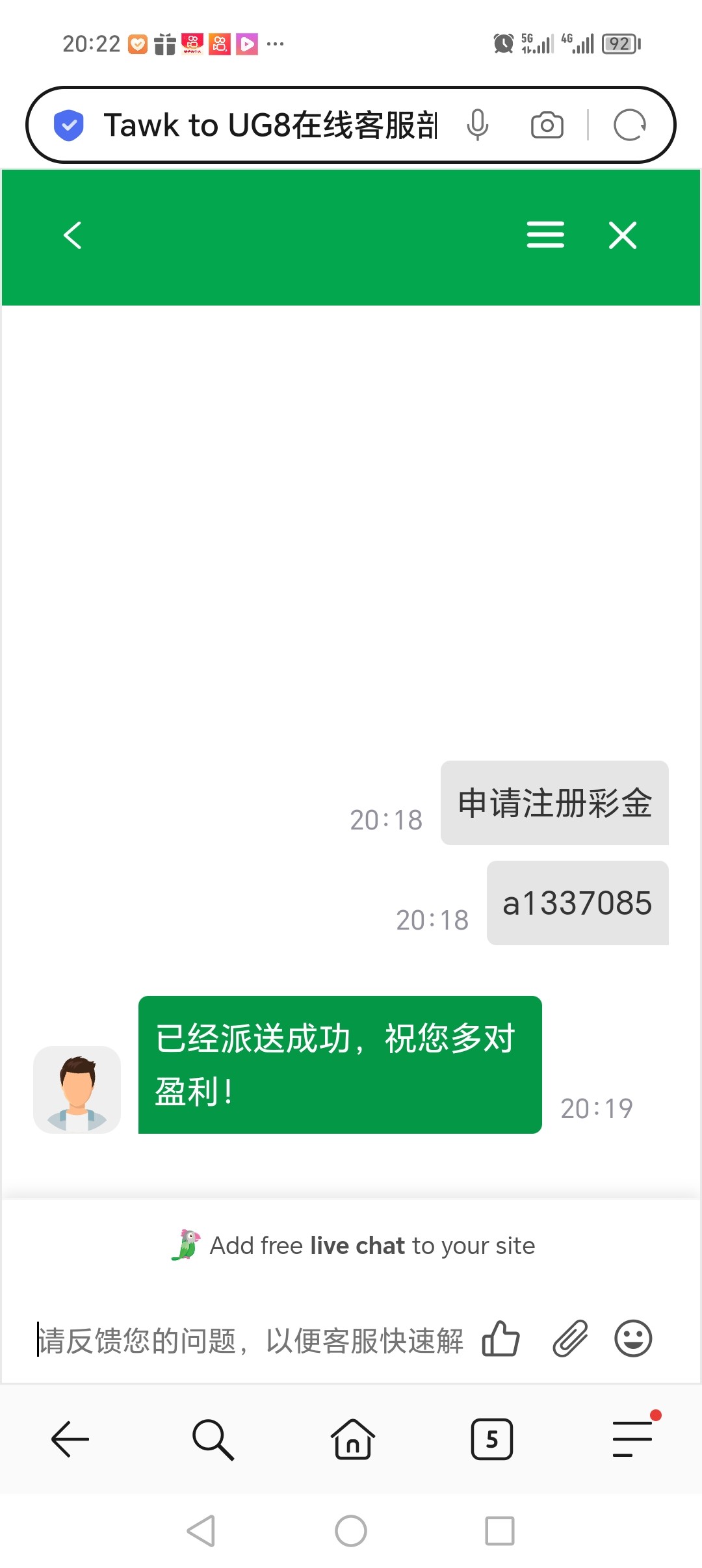Screen dimensions: 702x1568
Task: Attach a file with the paperclip
Action: pyautogui.click(x=570, y=1339)
